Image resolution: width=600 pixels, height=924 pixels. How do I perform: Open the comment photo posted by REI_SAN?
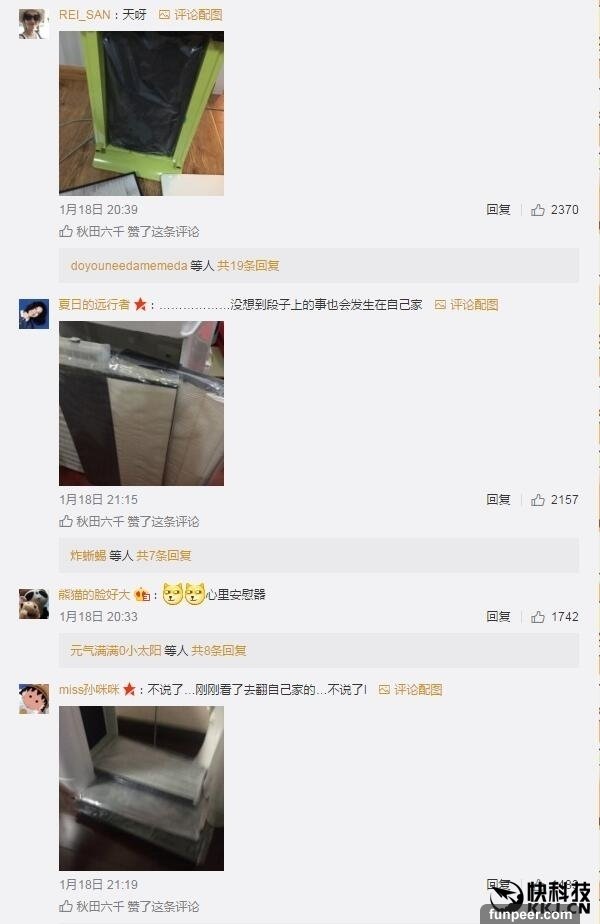point(141,113)
